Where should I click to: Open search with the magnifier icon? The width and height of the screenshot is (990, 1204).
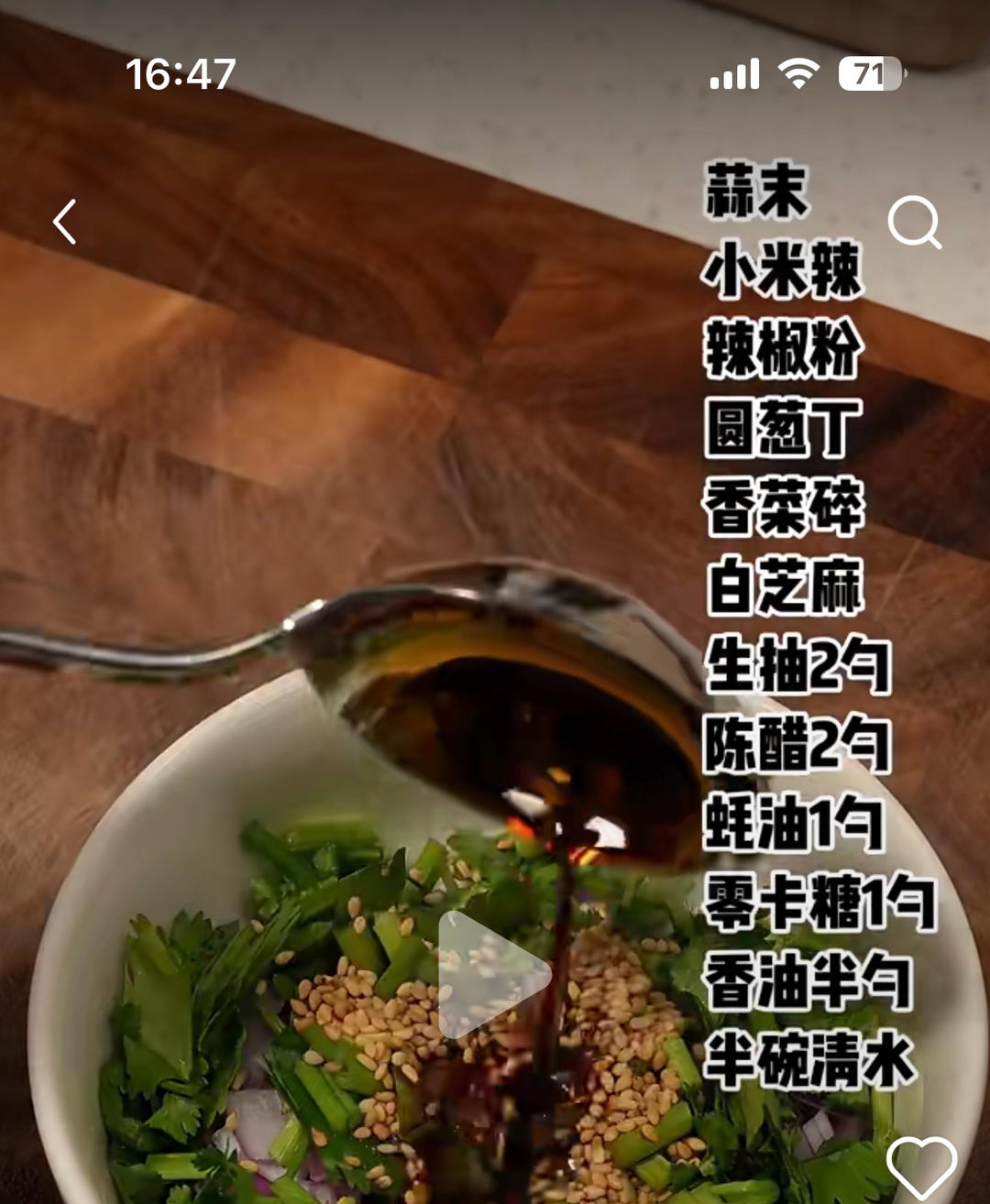pyautogui.click(x=914, y=223)
